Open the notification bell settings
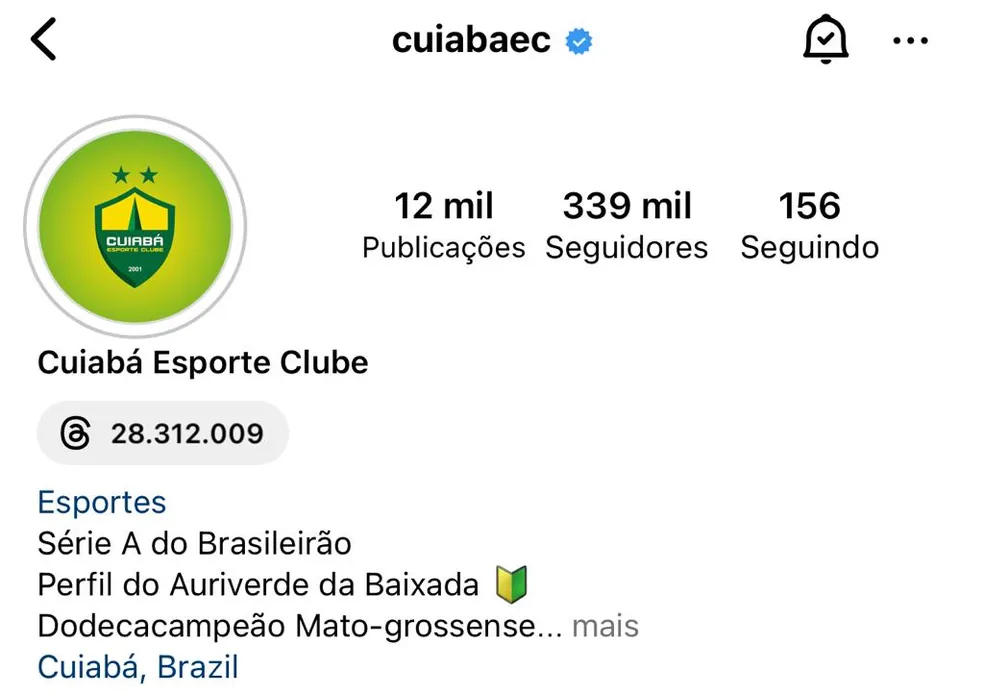Screen dimensions: 984x694 click(x=825, y=41)
